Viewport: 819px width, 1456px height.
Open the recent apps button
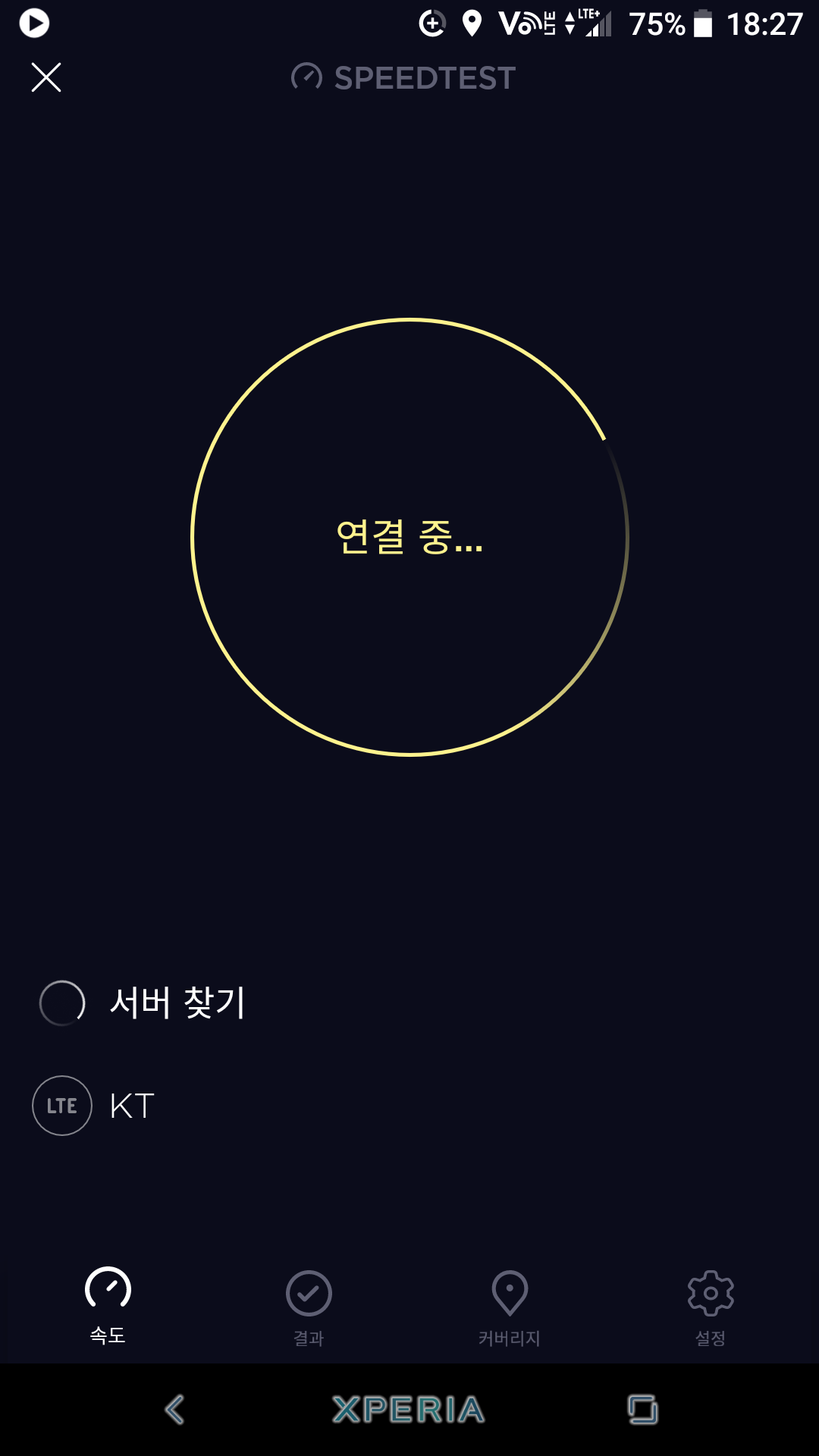(x=642, y=1410)
